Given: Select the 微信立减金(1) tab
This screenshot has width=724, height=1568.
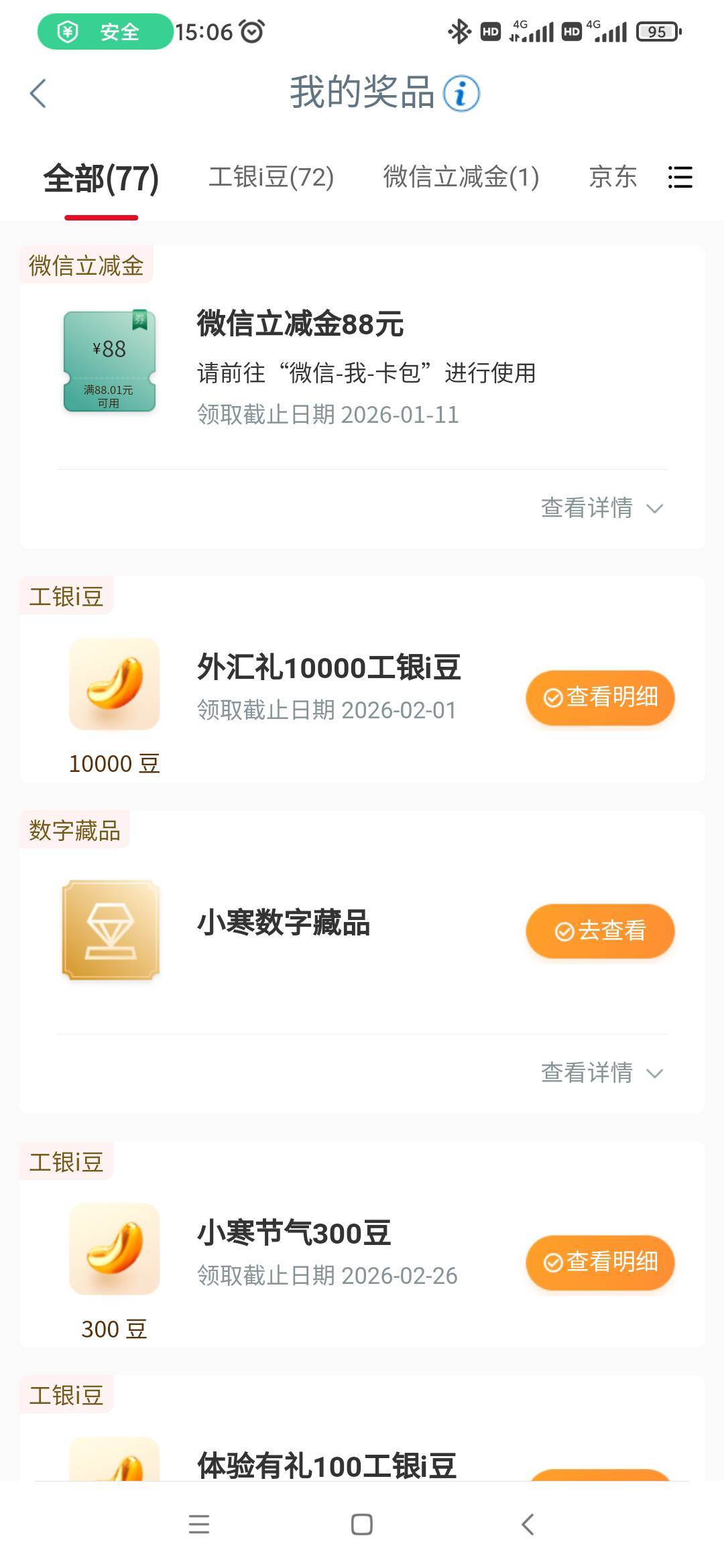Looking at the screenshot, I should point(461,178).
